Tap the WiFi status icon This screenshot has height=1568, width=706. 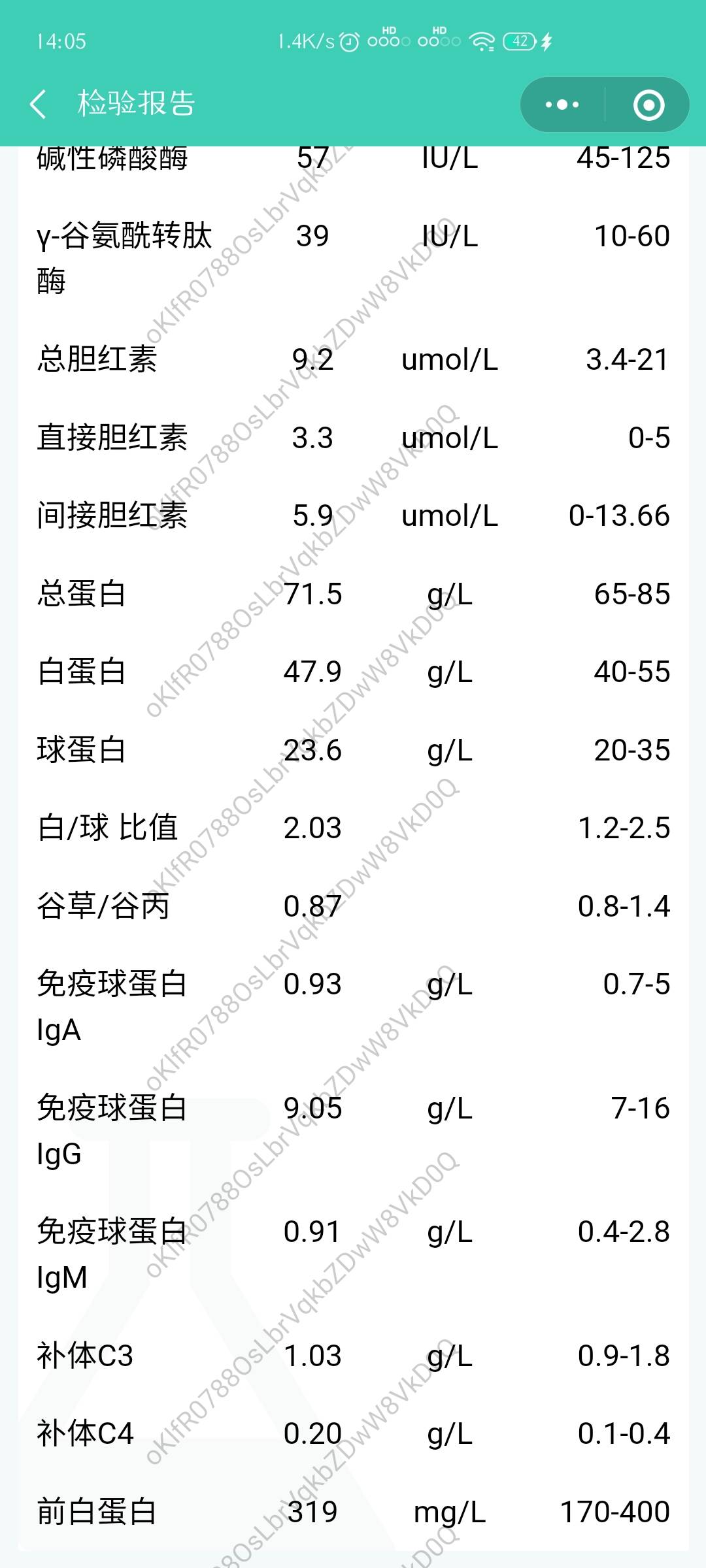click(x=482, y=41)
